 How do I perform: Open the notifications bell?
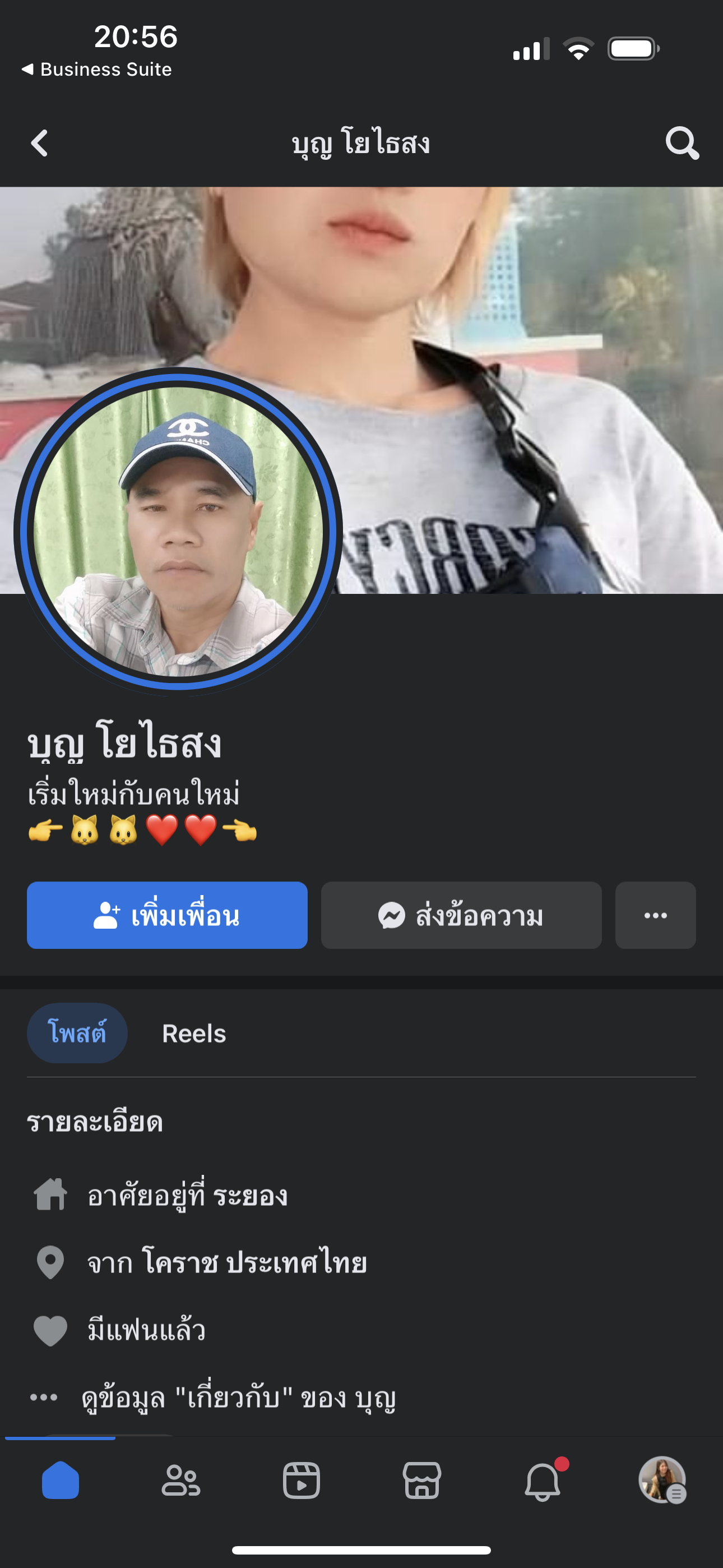(x=543, y=1481)
